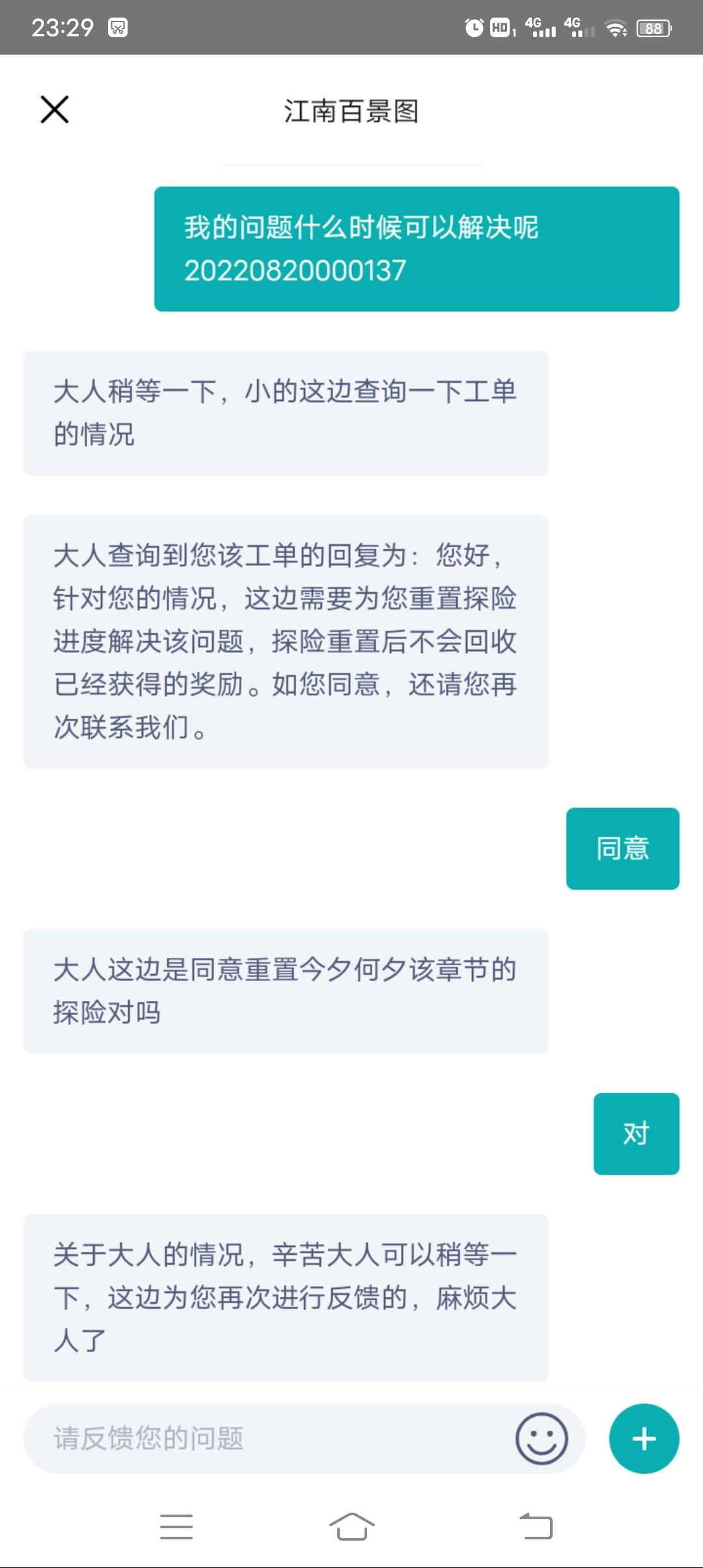The image size is (703, 1568).
Task: Tap the green plus attachment button
Action: (x=644, y=1440)
